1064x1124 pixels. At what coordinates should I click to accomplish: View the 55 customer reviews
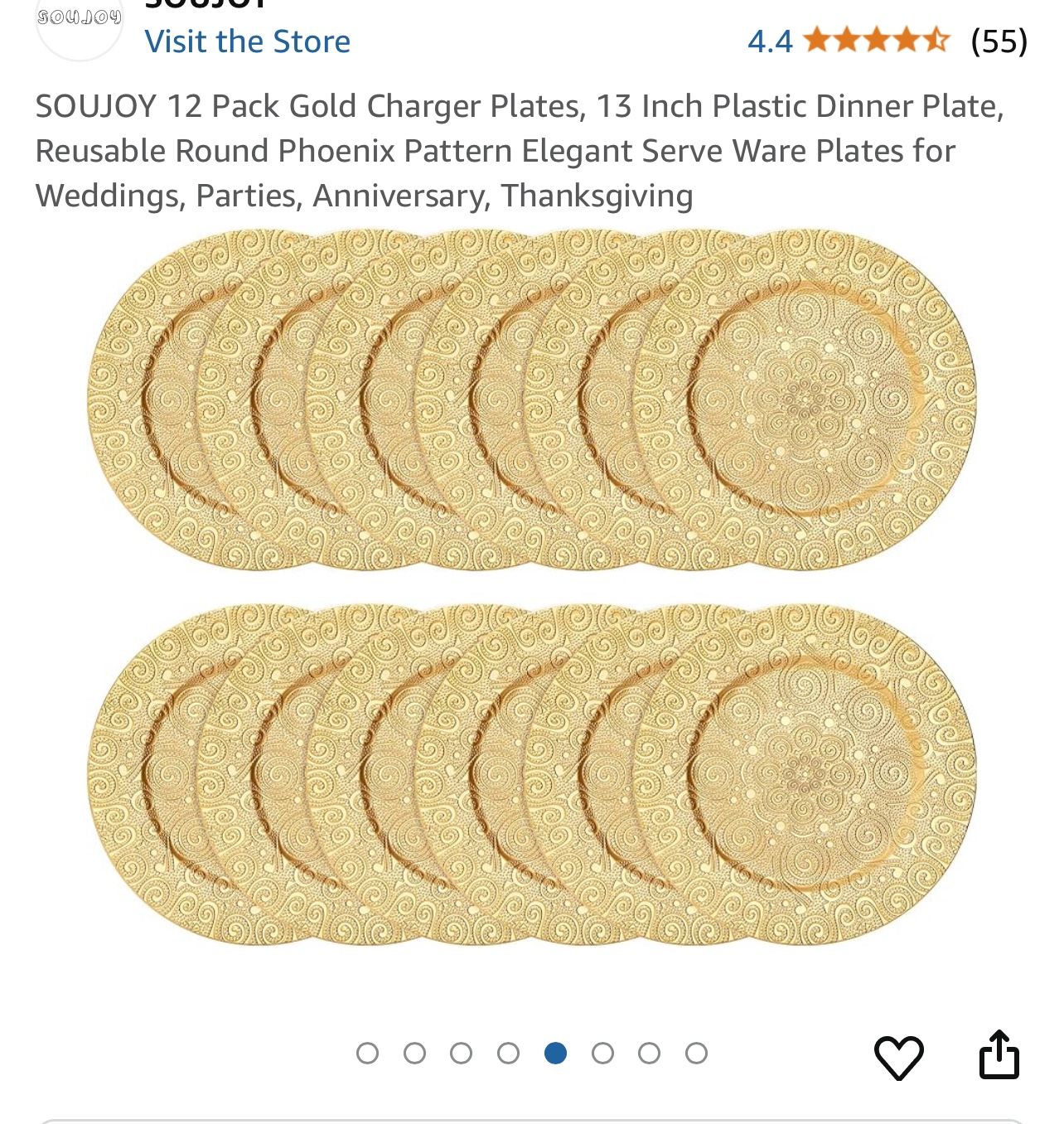point(1000,40)
